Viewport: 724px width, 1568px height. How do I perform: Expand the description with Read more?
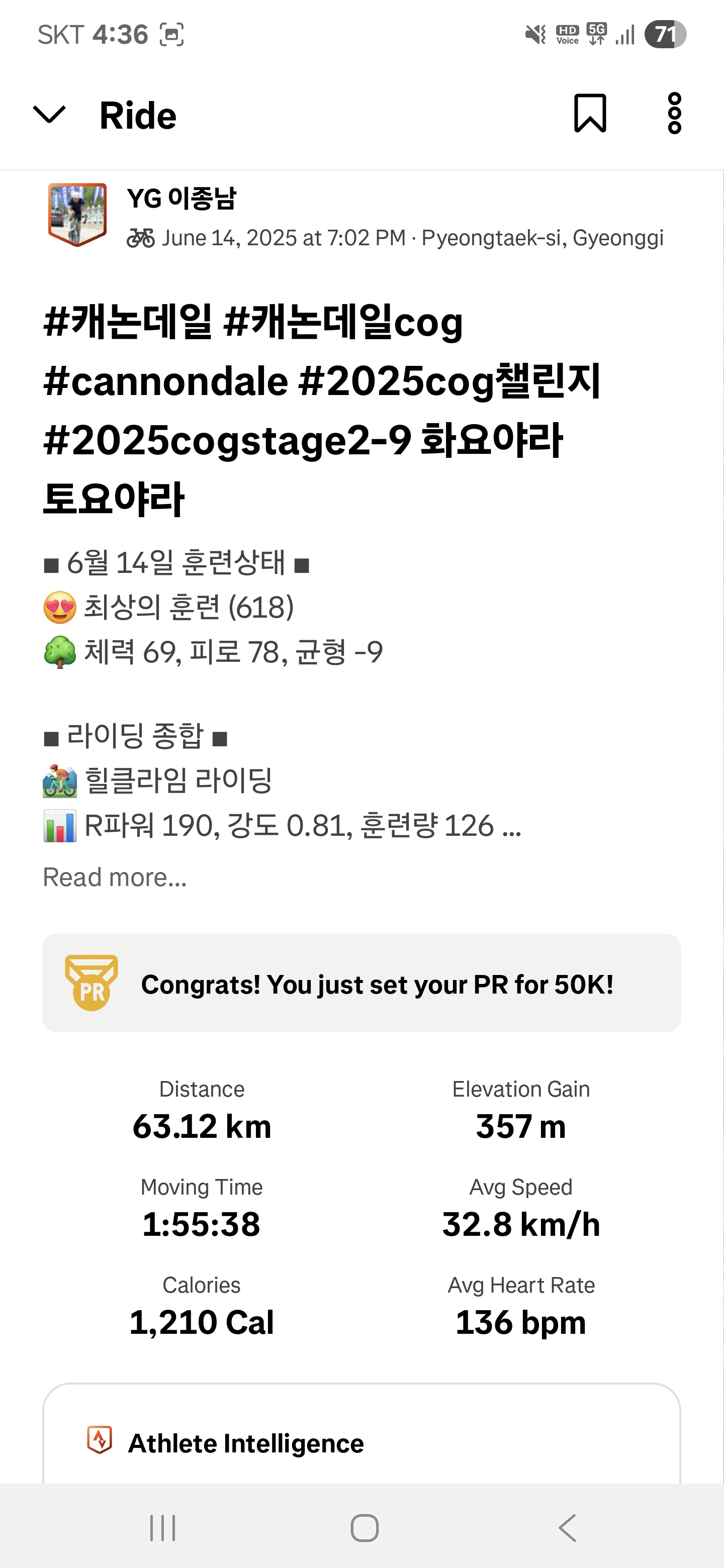pyautogui.click(x=115, y=877)
